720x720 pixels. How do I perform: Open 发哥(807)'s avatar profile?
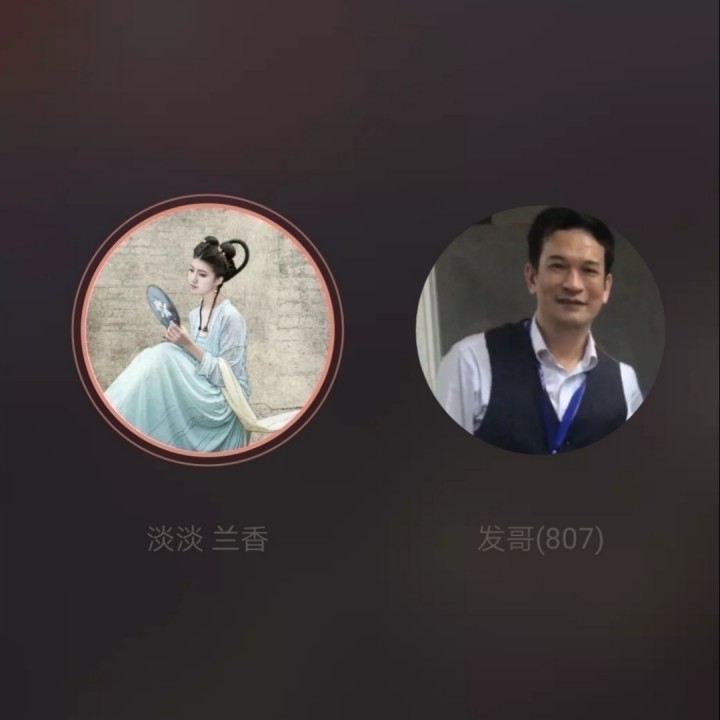coord(540,330)
